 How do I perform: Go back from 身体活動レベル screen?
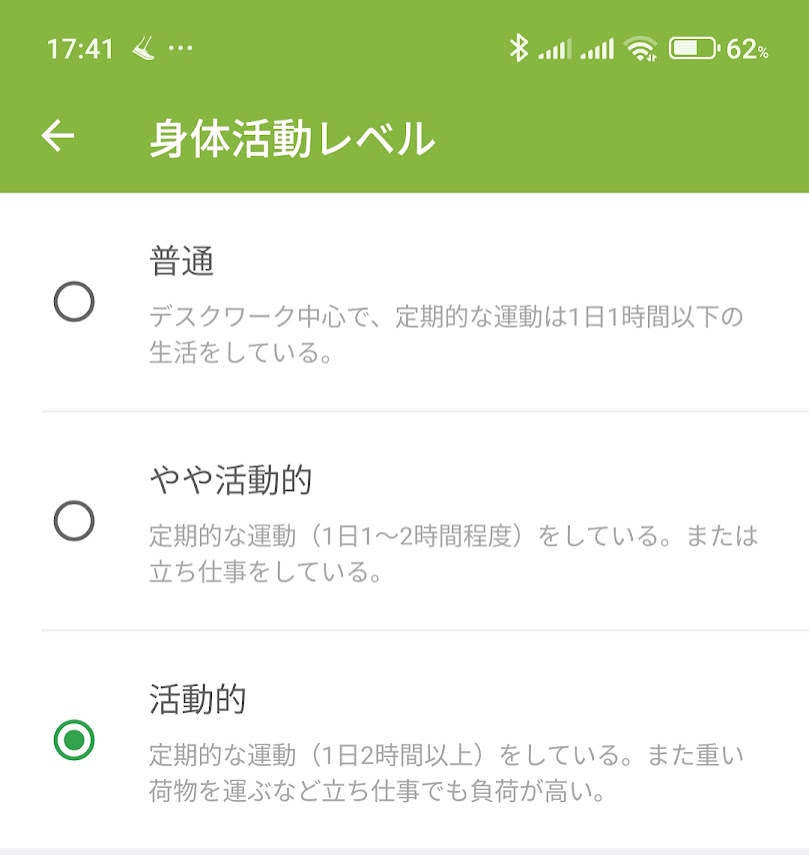click(58, 136)
